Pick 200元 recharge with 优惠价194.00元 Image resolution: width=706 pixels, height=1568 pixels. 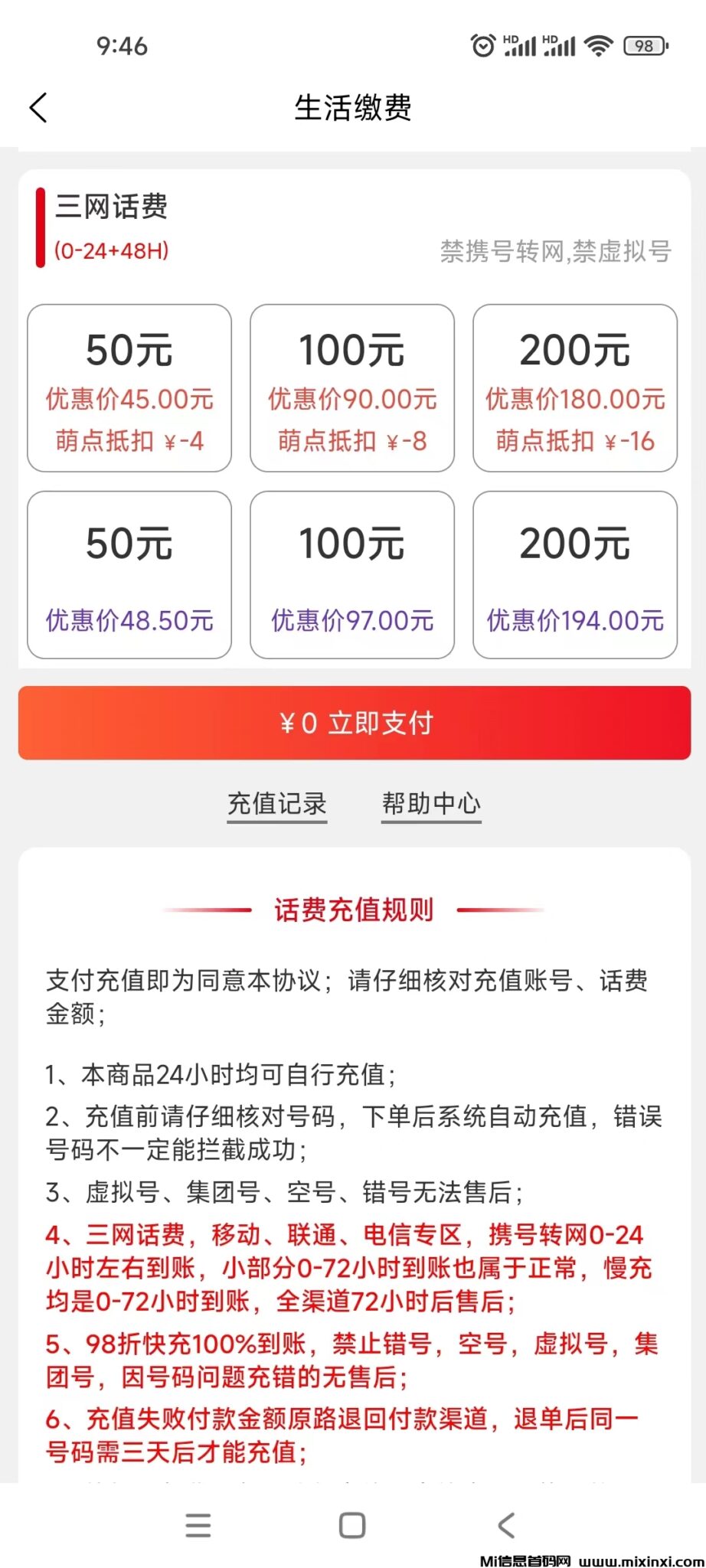coord(575,575)
